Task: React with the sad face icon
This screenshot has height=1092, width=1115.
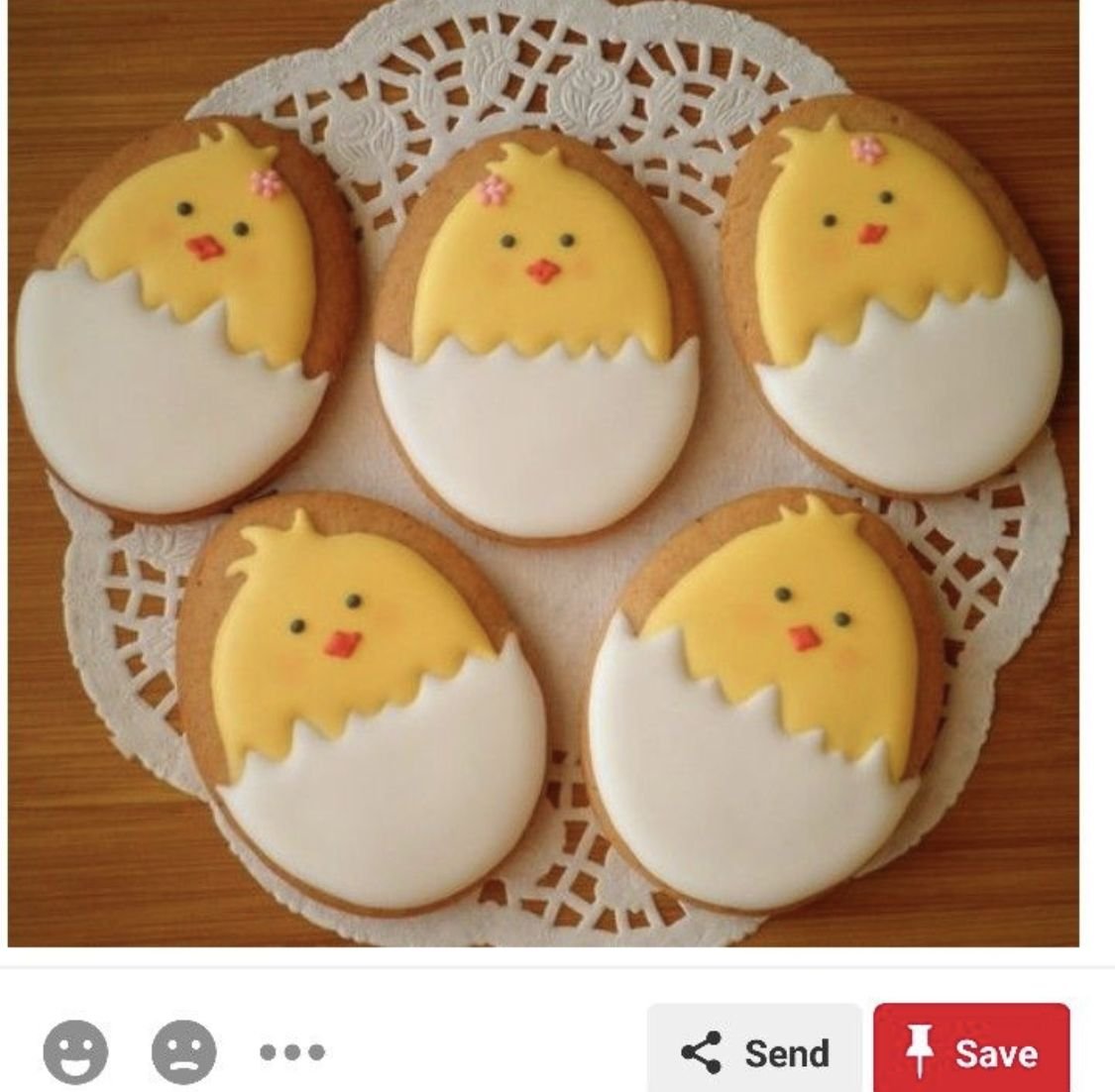Action: point(183,1051)
